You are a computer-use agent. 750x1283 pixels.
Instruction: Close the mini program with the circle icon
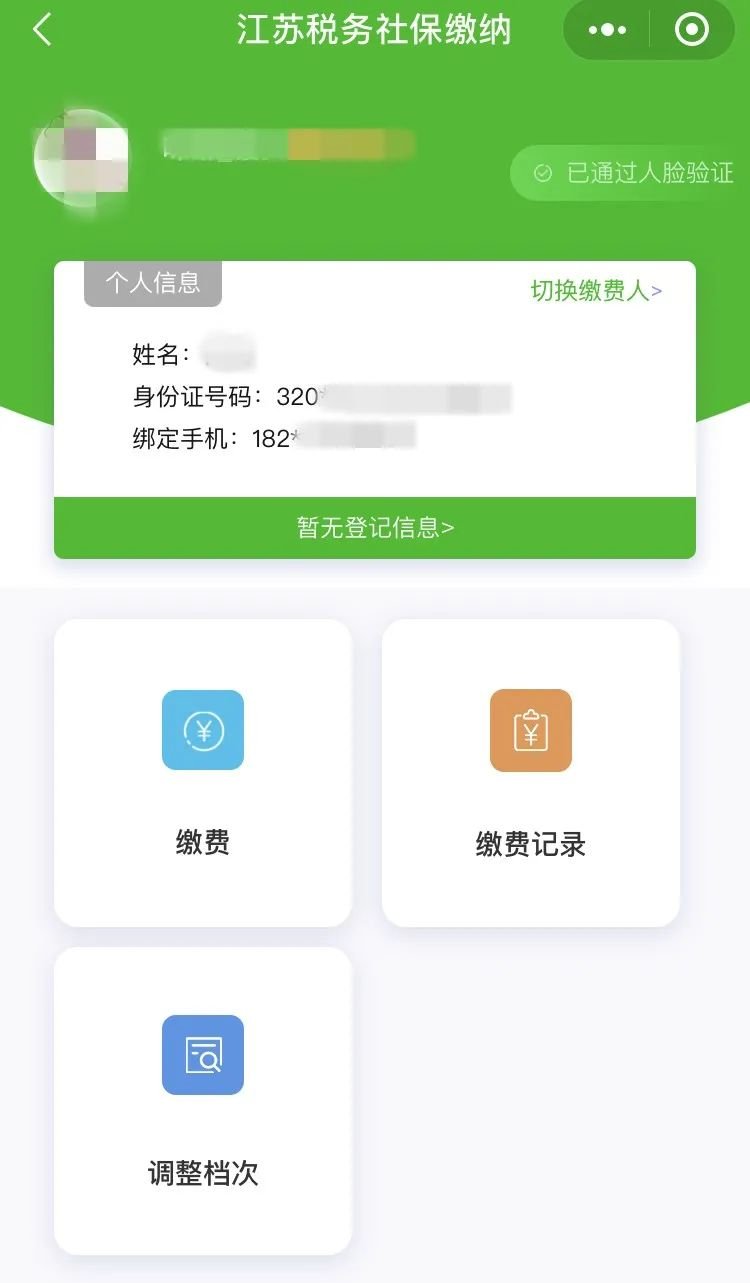(692, 30)
